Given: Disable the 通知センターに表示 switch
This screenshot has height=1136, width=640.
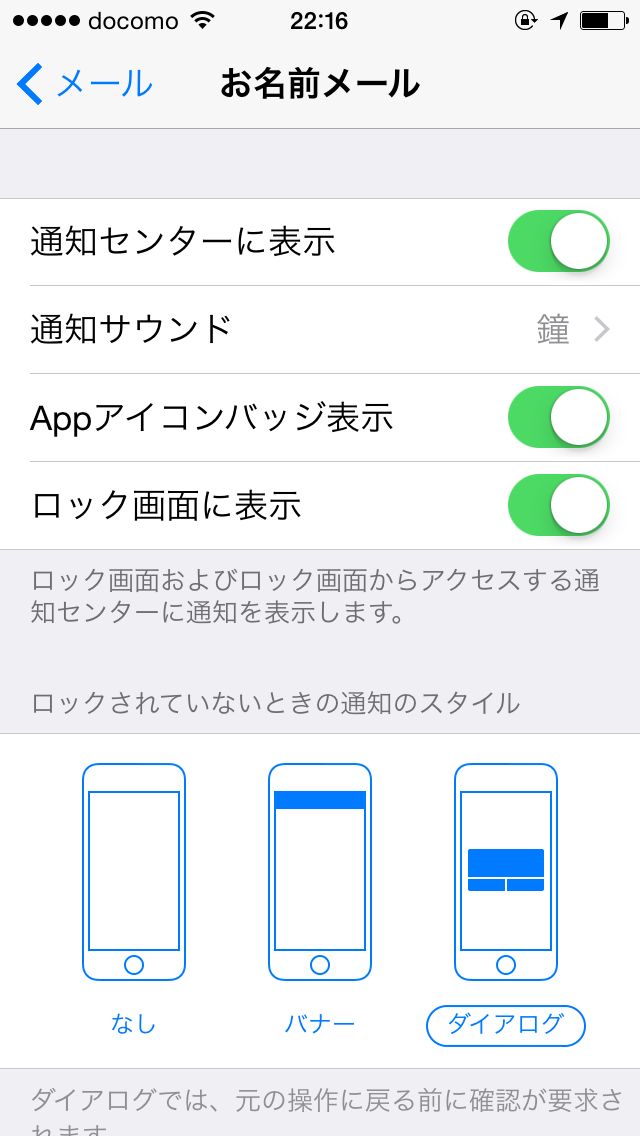Looking at the screenshot, I should [x=559, y=241].
